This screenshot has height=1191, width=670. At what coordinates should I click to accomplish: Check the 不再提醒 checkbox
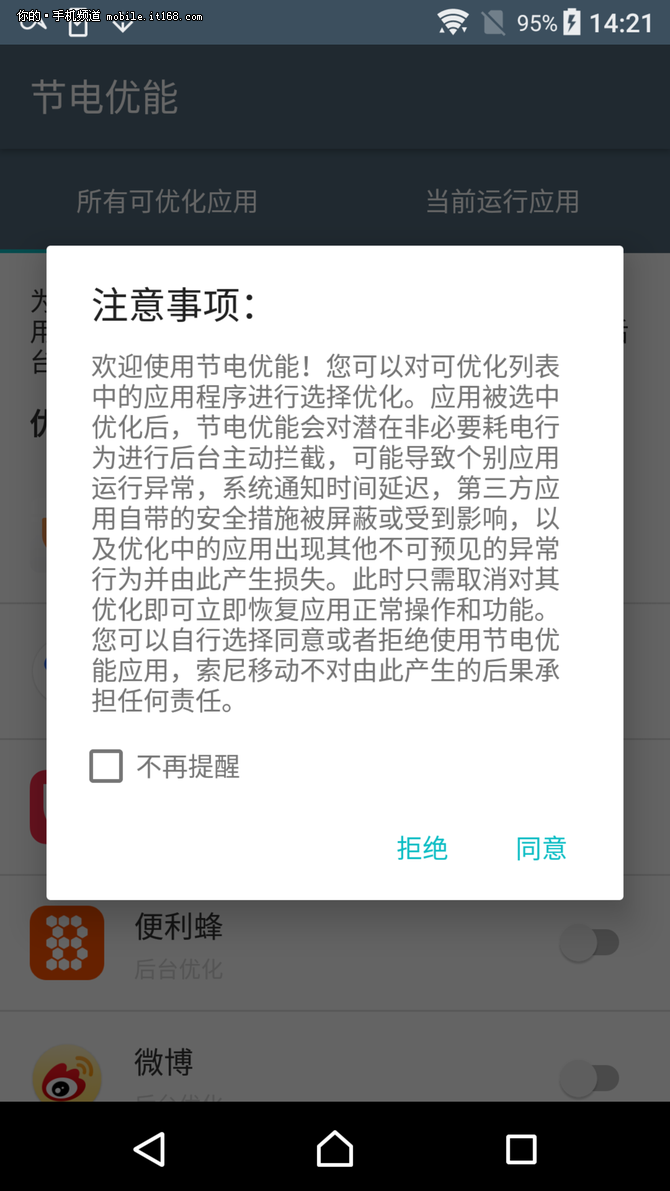pyautogui.click(x=107, y=767)
